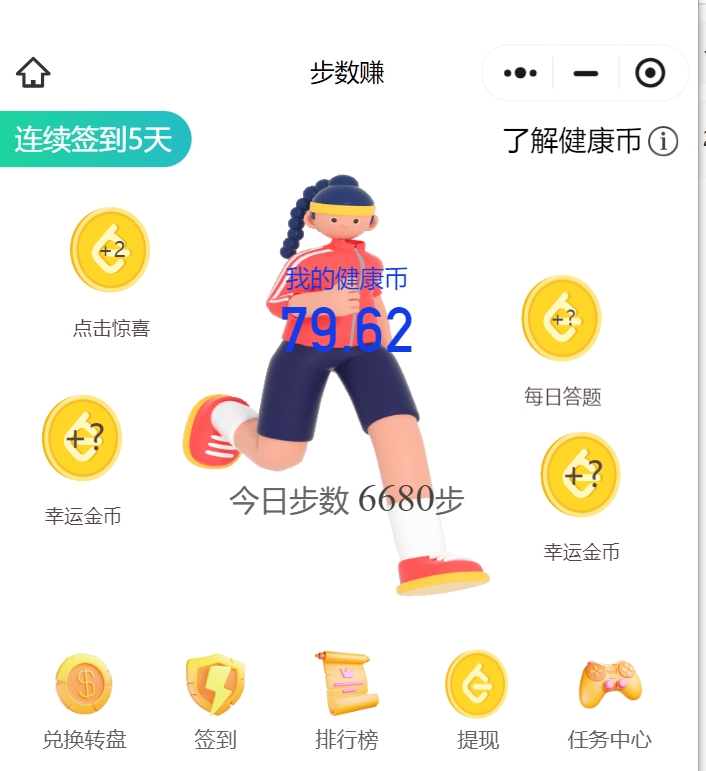Open the mini program more menu
Screen dimensions: 706x771
coord(520,73)
